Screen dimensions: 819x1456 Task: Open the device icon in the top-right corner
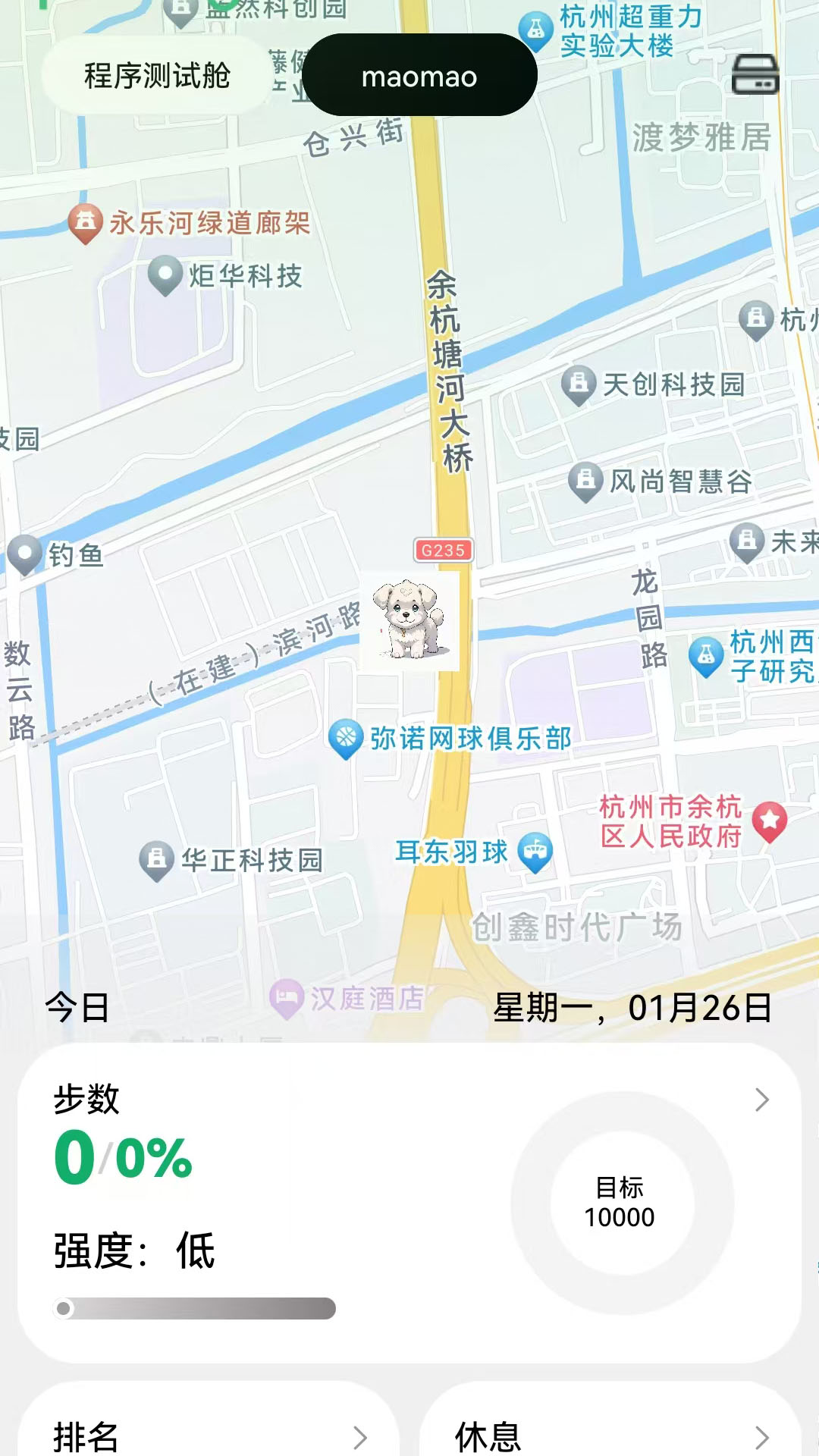[x=755, y=74]
